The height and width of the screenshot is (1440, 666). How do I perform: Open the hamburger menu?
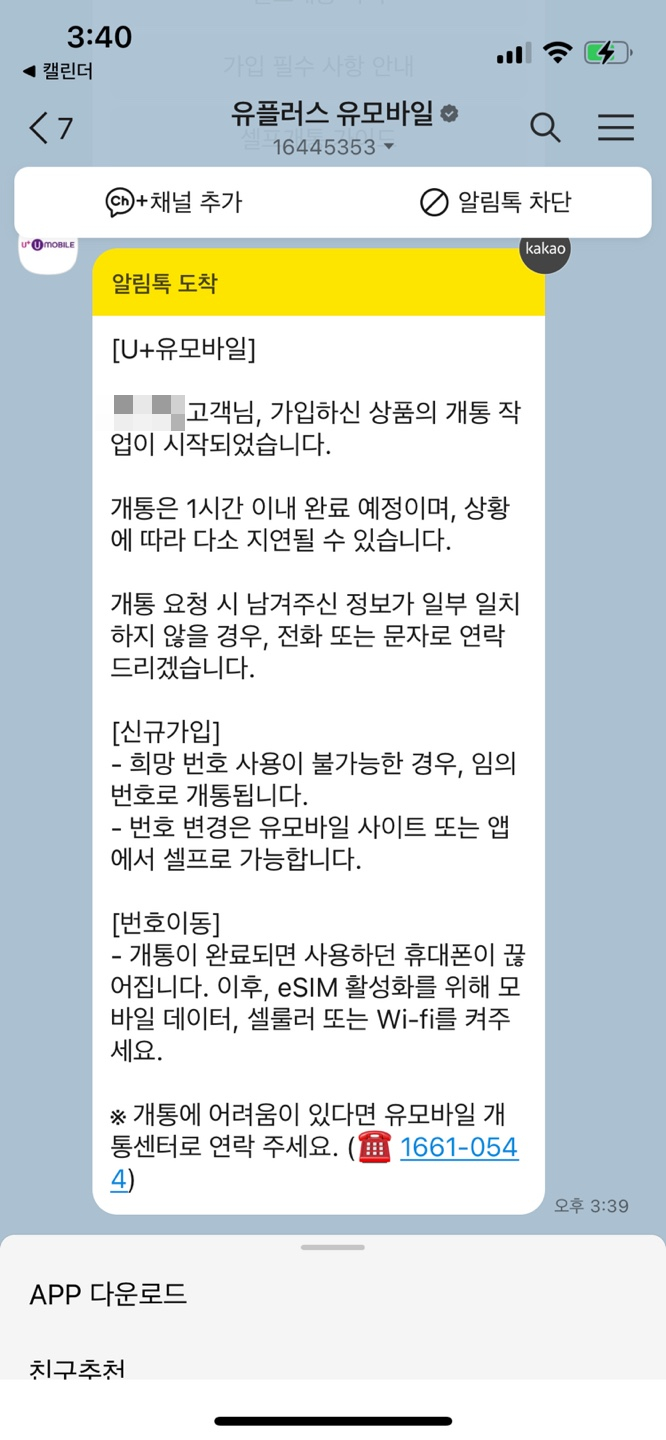[x=616, y=128]
